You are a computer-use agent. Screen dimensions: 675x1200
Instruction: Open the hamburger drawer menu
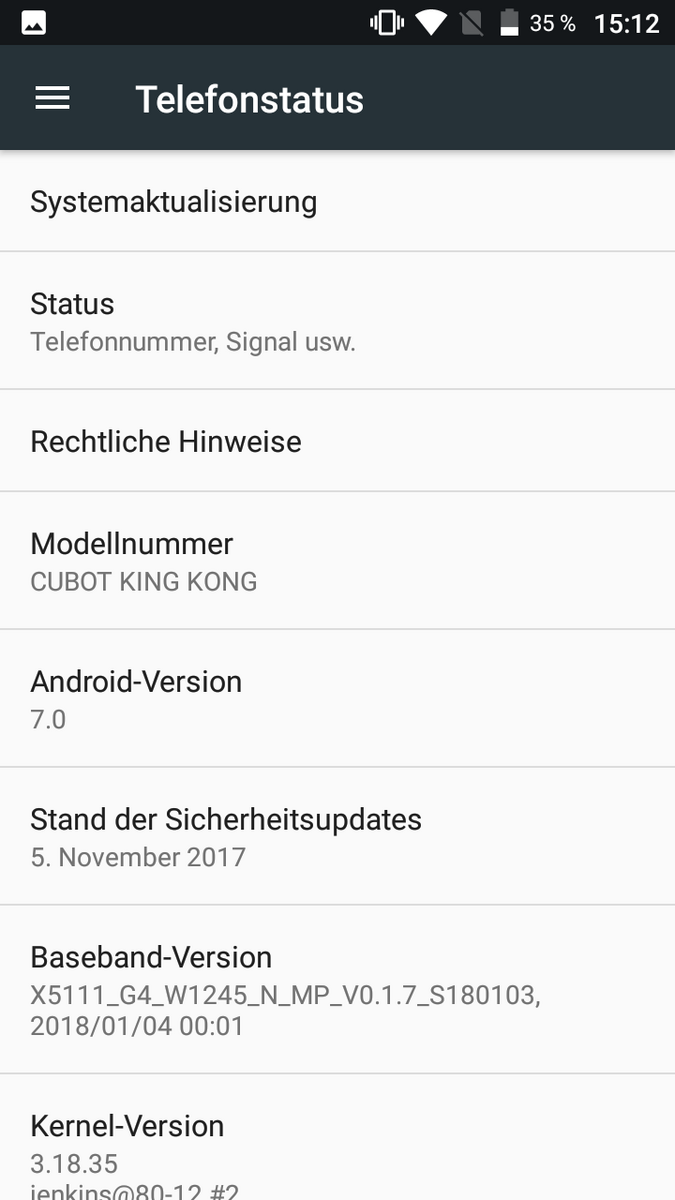click(x=52, y=98)
